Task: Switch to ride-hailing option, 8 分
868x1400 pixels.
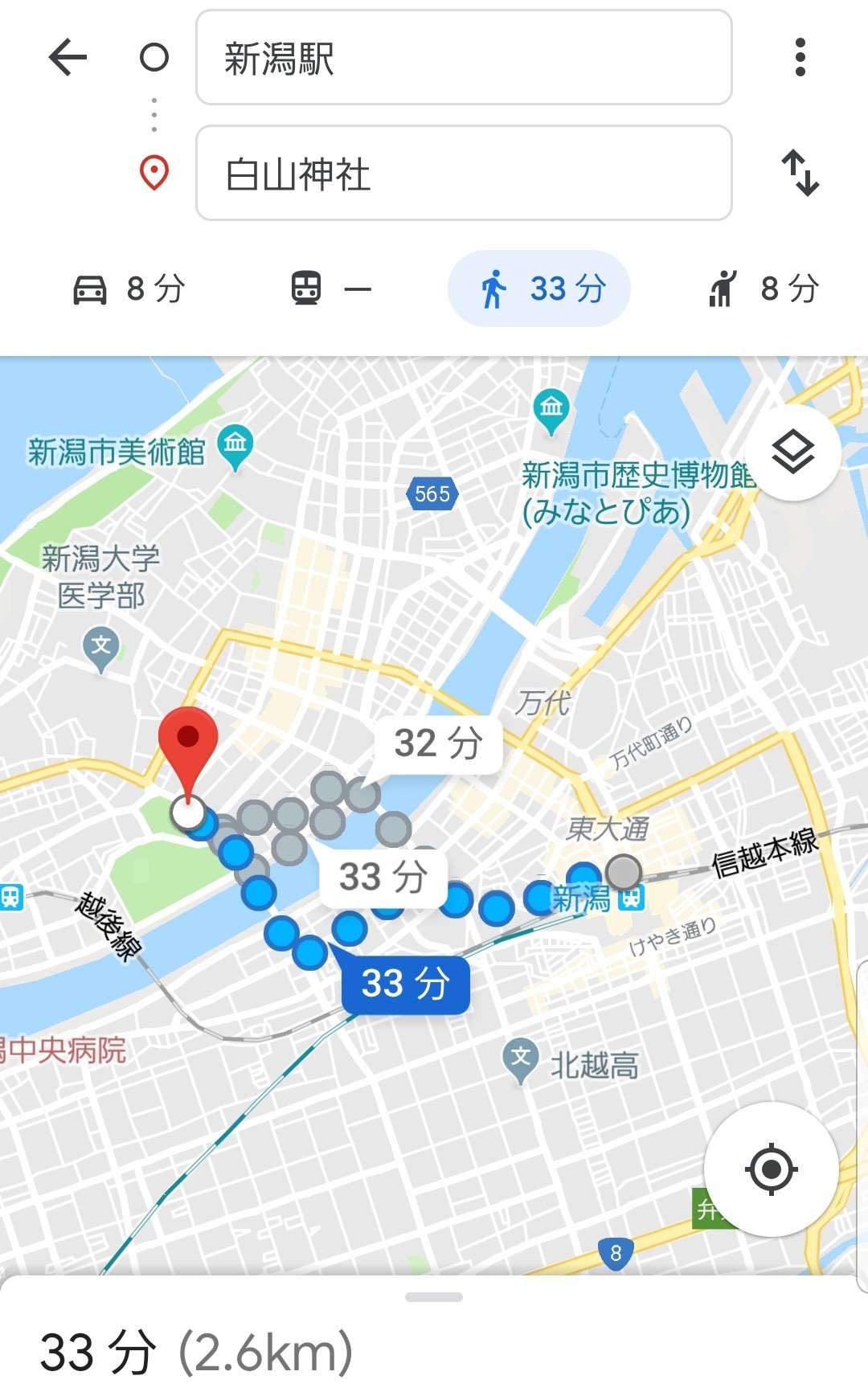Action: (x=764, y=289)
